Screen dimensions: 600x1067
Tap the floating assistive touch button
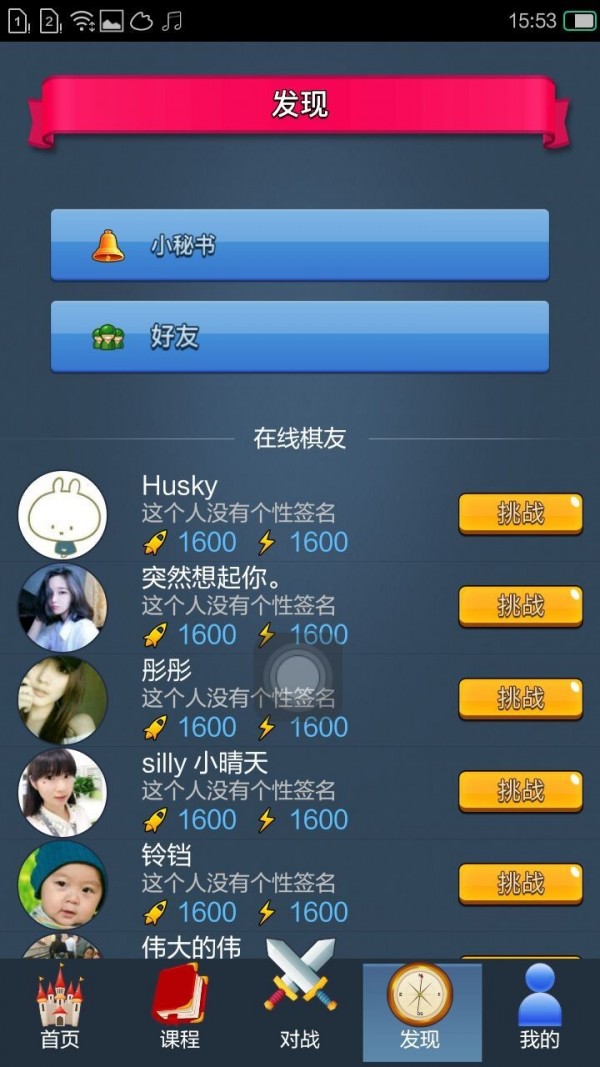[x=297, y=677]
